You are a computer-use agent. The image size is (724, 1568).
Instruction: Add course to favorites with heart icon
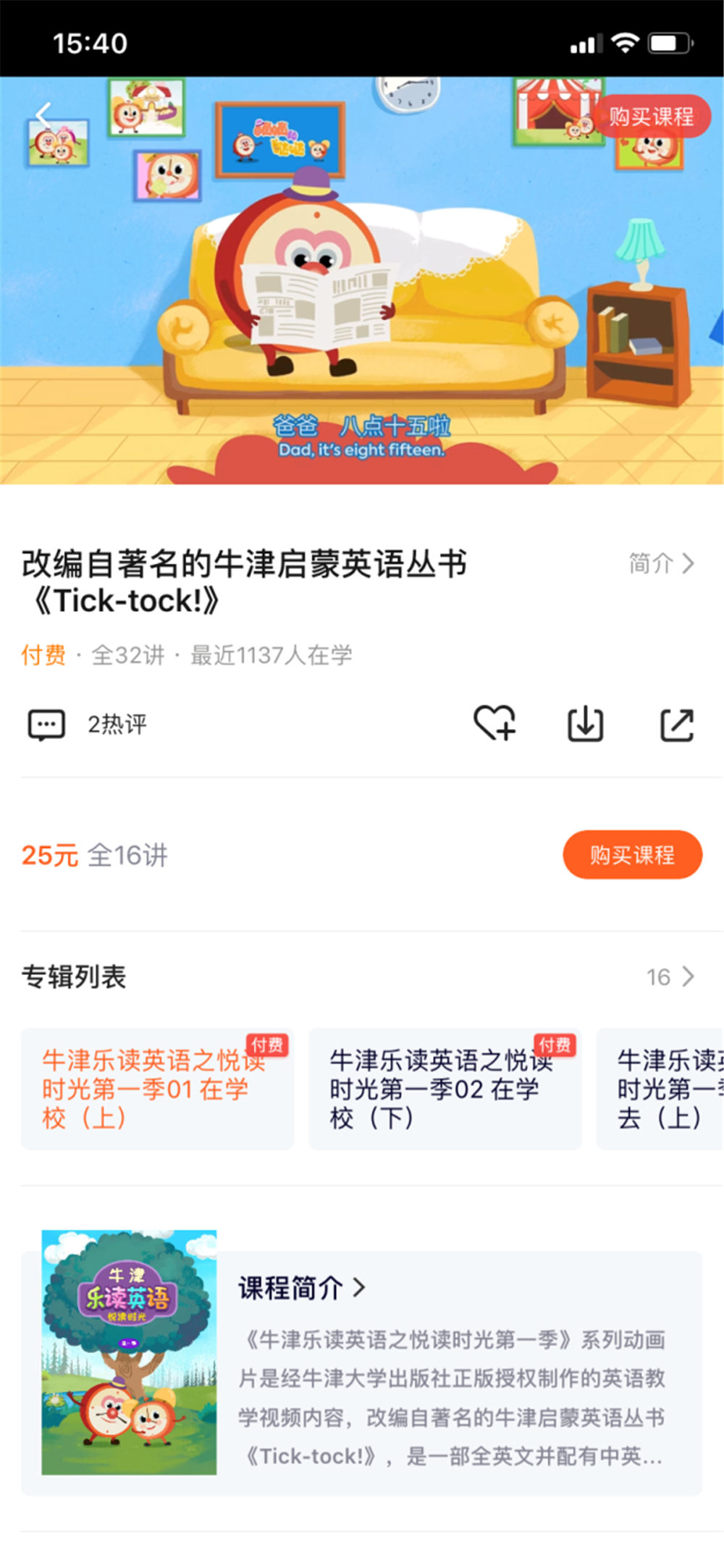pyautogui.click(x=494, y=723)
